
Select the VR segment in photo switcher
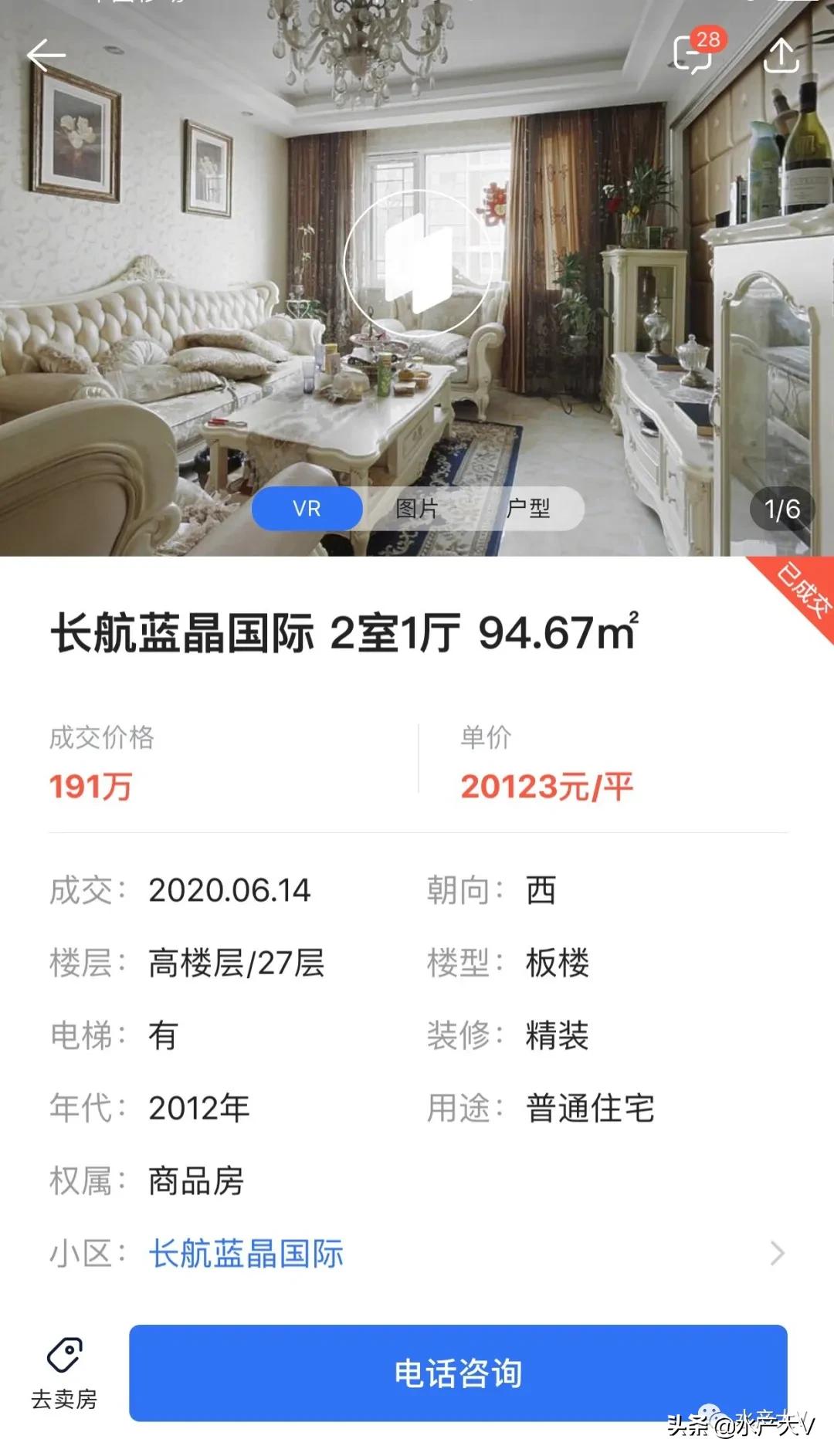(307, 510)
